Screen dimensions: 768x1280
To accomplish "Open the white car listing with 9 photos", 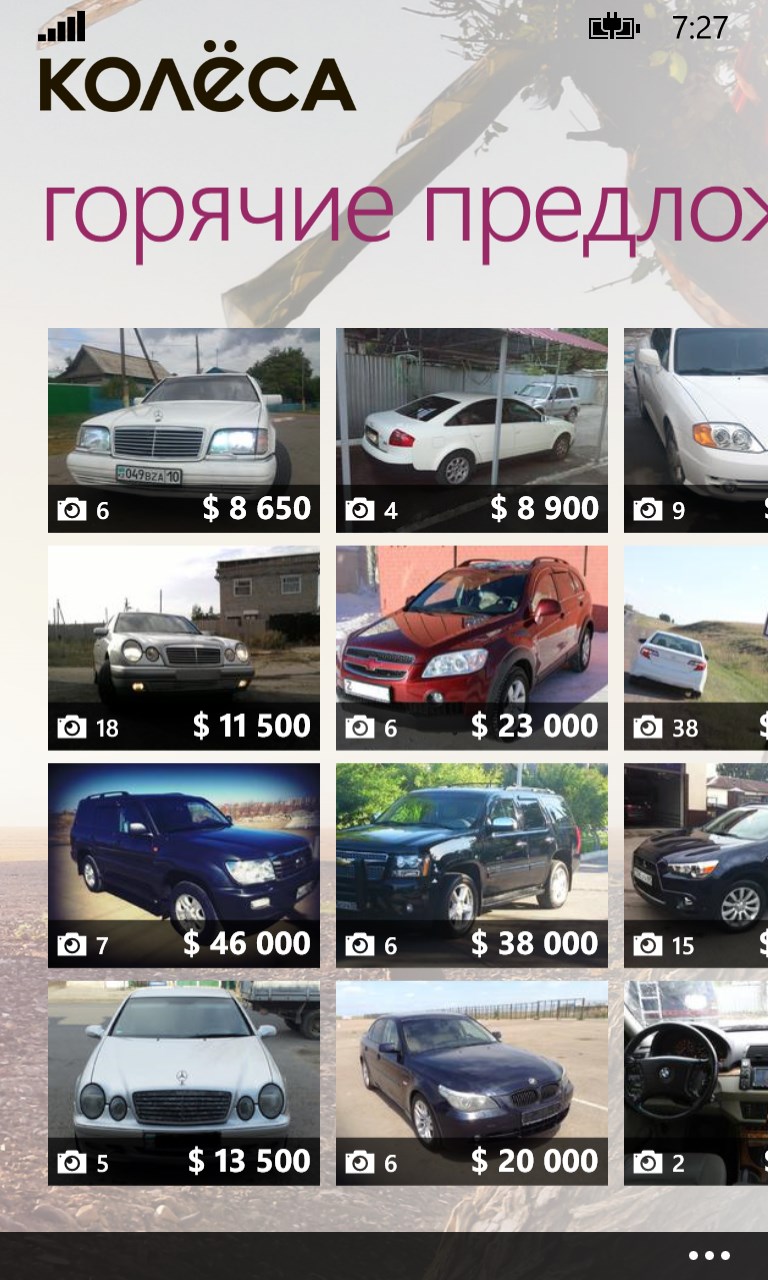I will [x=697, y=430].
